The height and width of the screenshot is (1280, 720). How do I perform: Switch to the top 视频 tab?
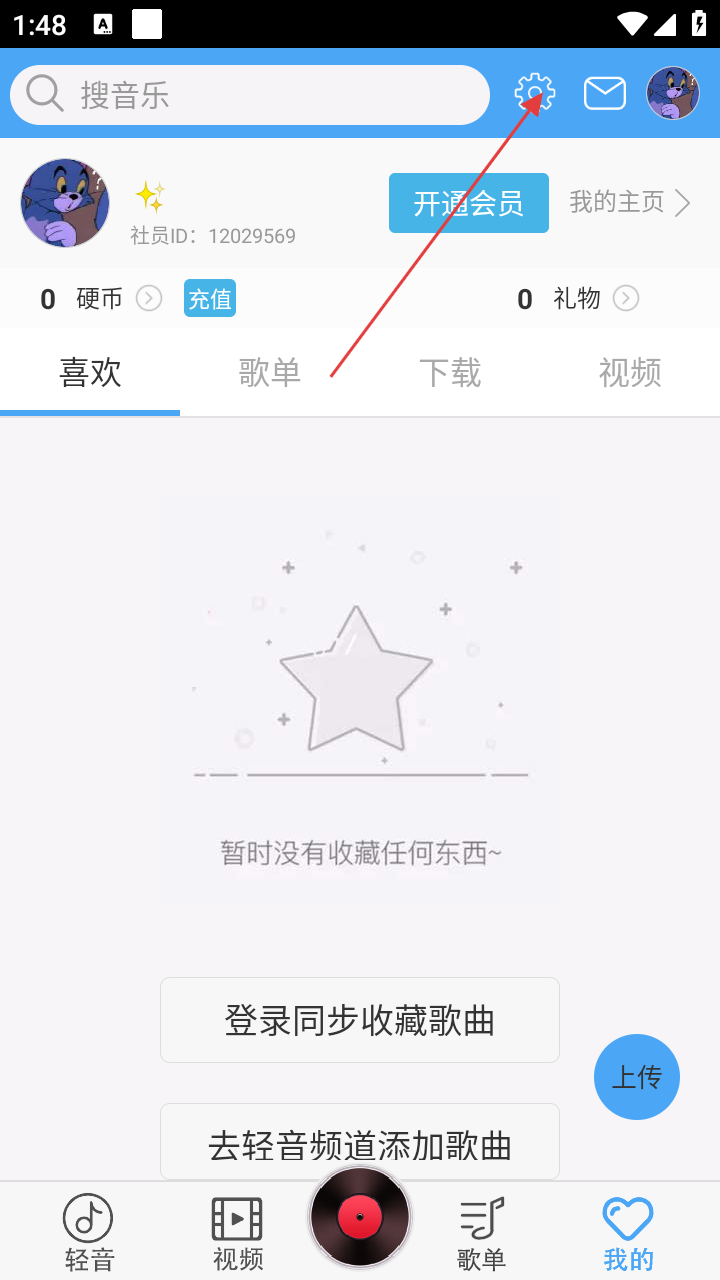point(630,373)
